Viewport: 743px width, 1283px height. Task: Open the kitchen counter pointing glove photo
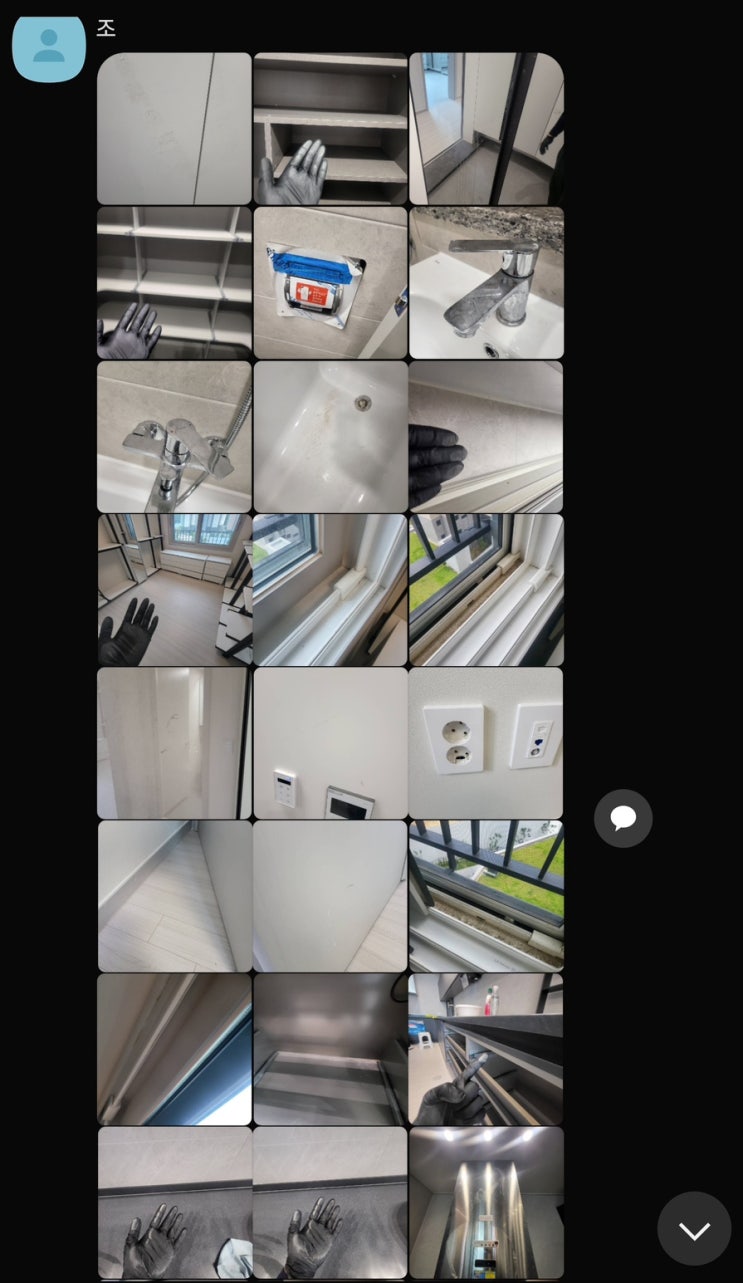pyautogui.click(x=486, y=1049)
